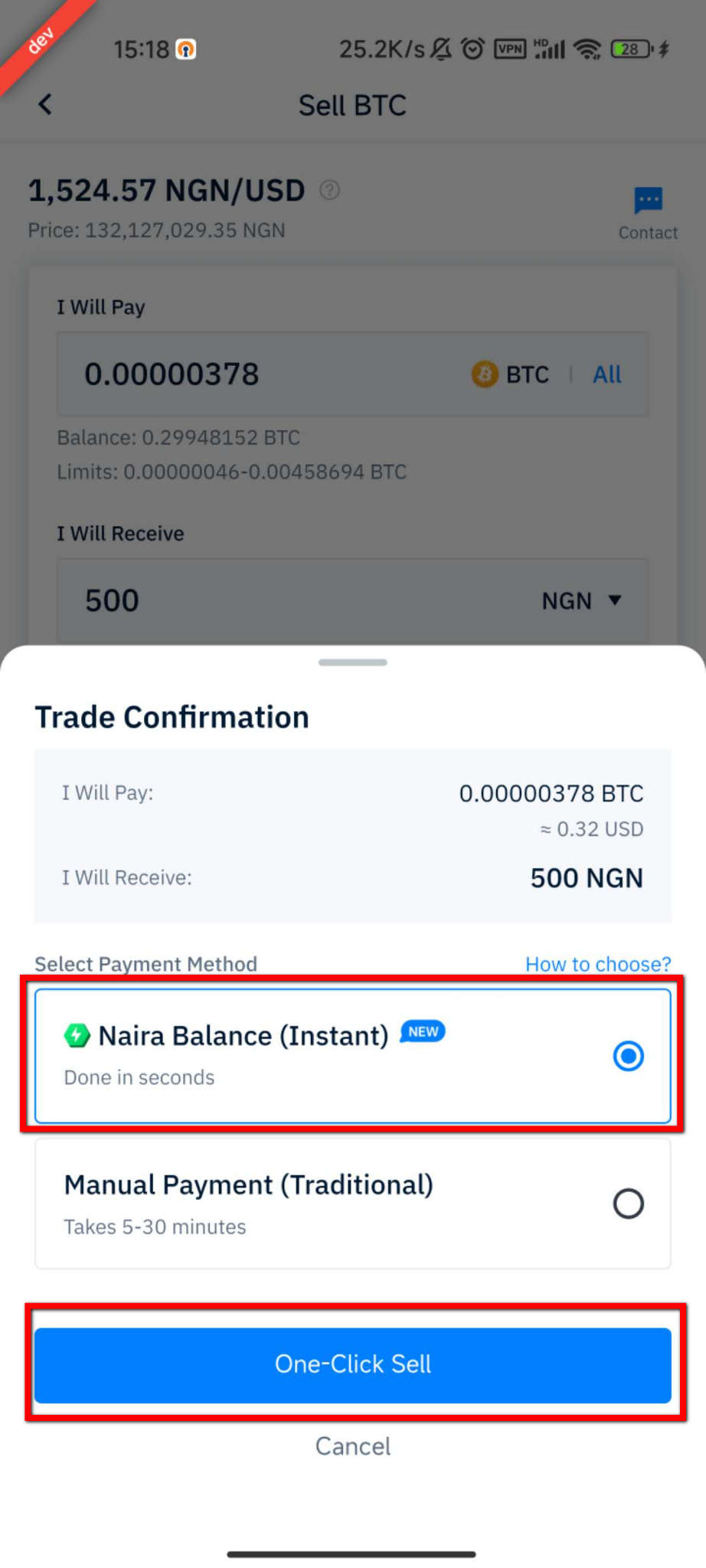706x1568 pixels.
Task: Open the How to choose? link
Action: click(598, 964)
